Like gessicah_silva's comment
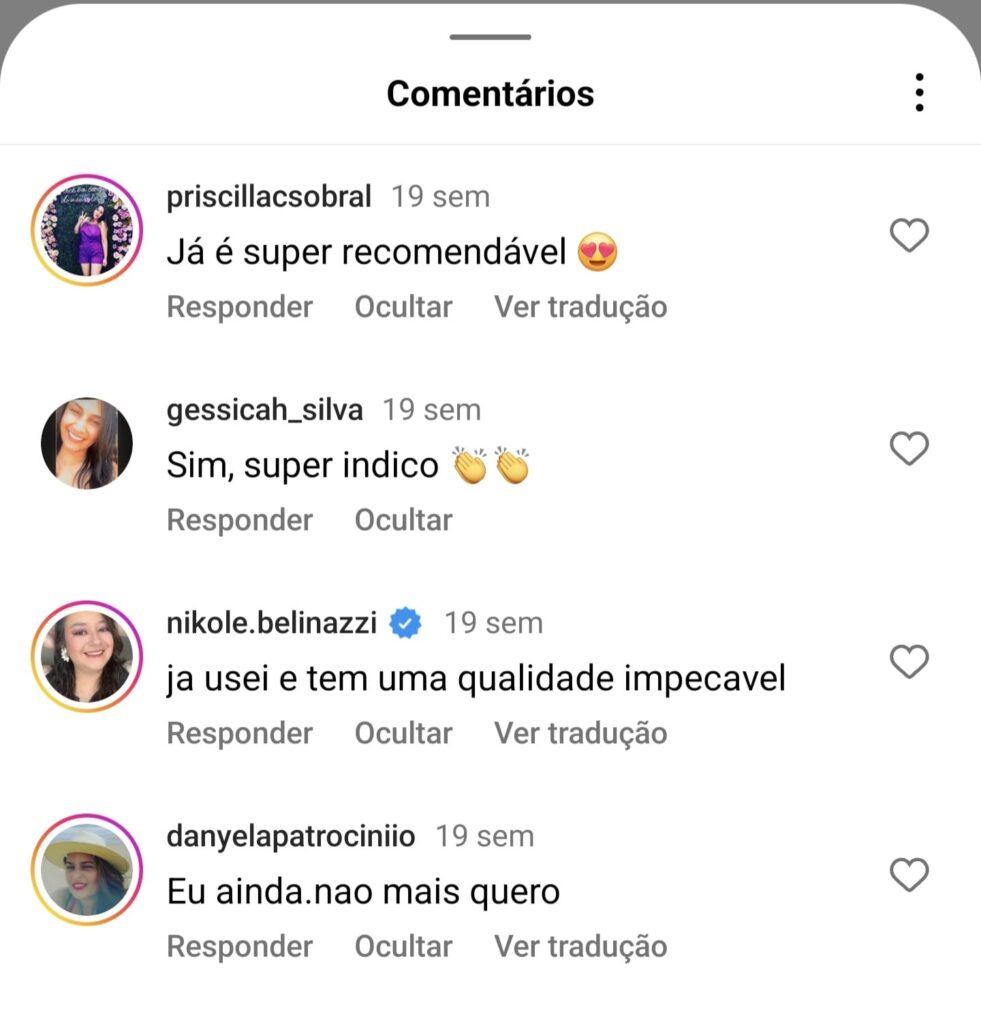This screenshot has height=1024, width=981. (909, 449)
